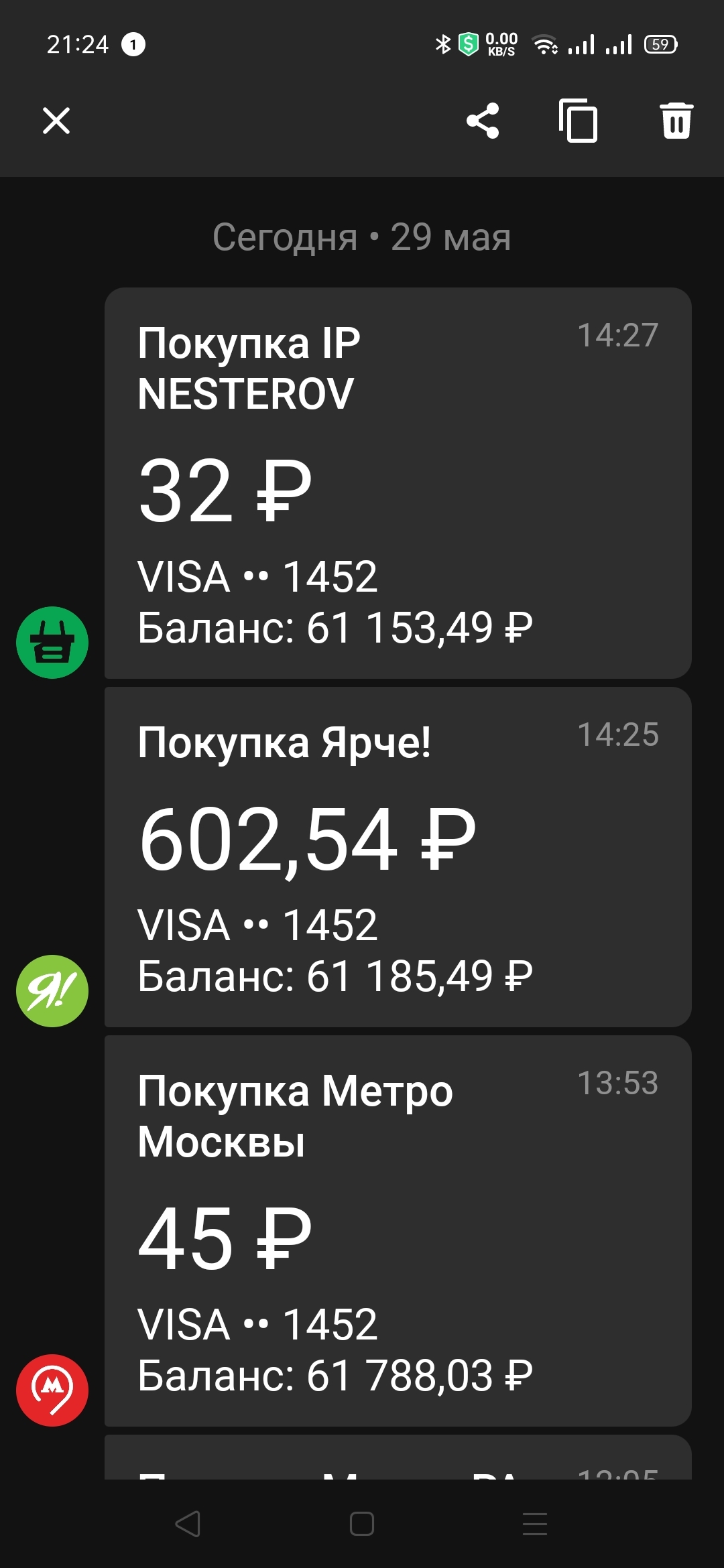Image resolution: width=724 pixels, height=1568 pixels.
Task: Go back using the system back button
Action: coord(188,1524)
